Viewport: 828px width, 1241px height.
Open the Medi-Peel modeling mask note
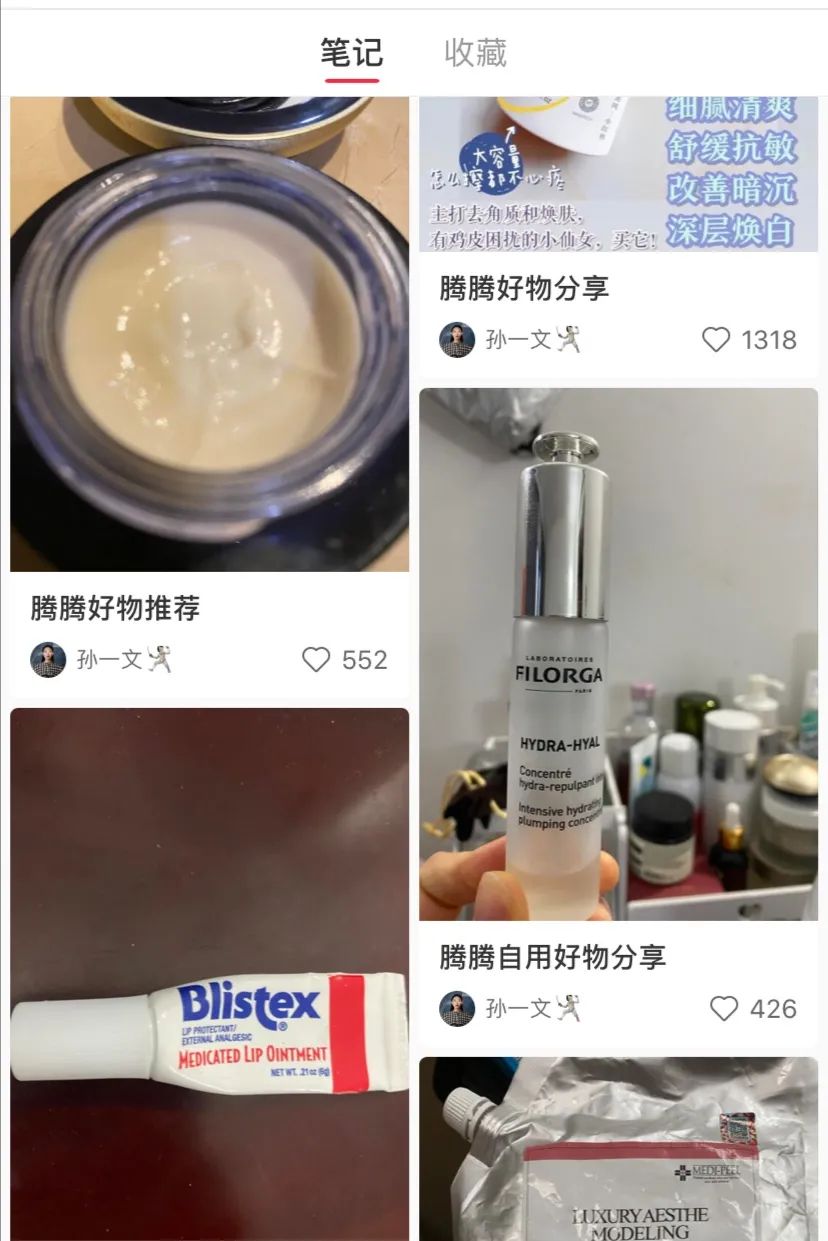click(618, 1150)
